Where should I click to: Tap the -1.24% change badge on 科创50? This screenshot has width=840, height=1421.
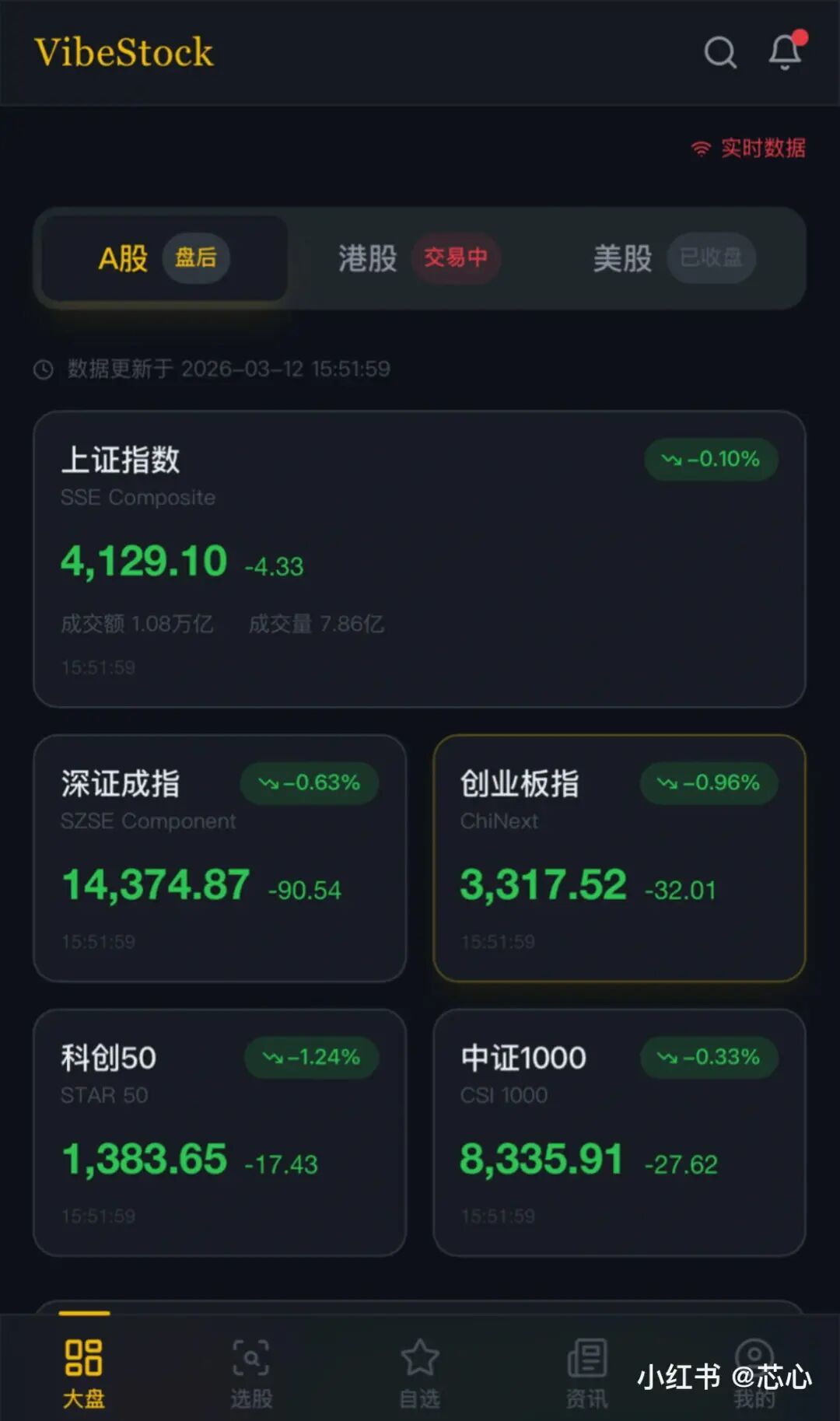tap(310, 1057)
